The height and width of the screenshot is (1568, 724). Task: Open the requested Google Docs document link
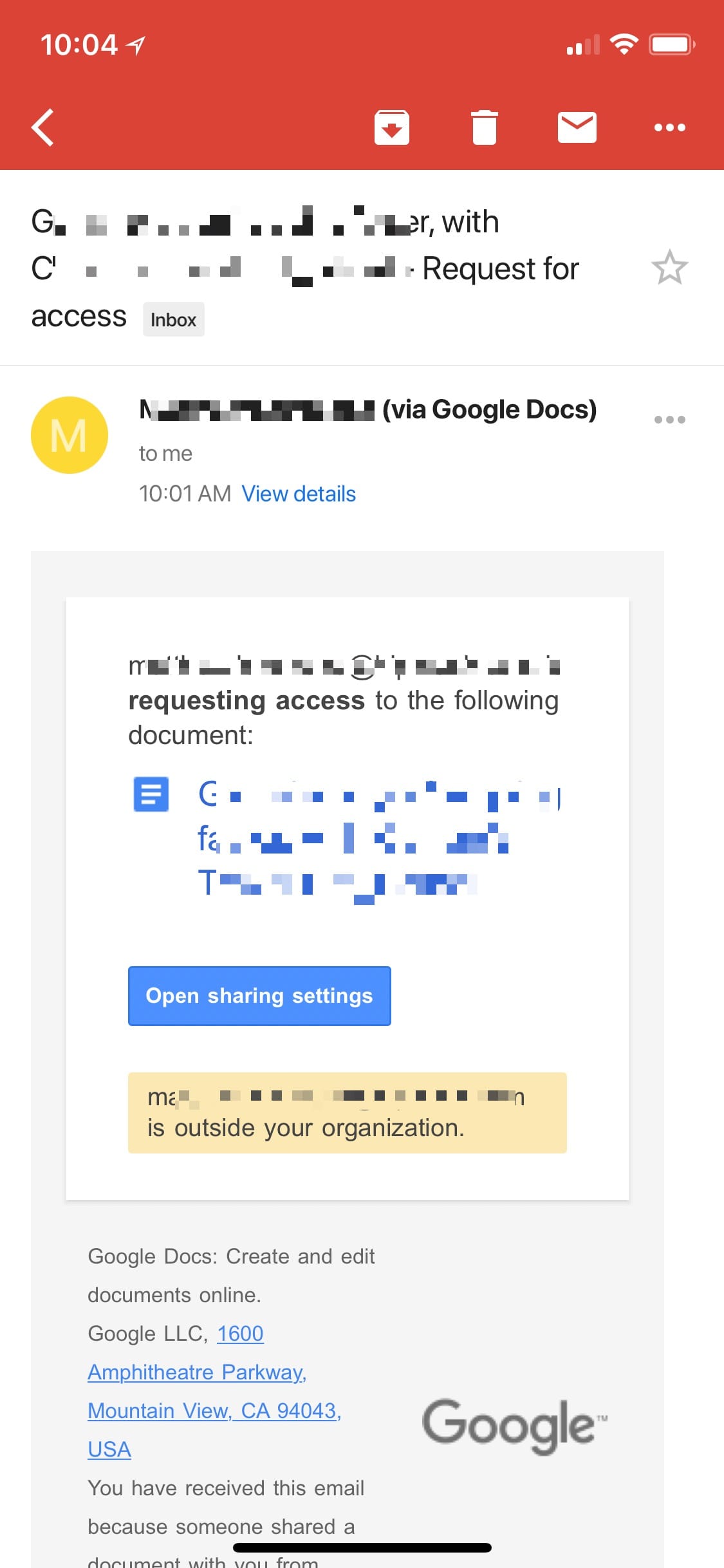pos(360,837)
